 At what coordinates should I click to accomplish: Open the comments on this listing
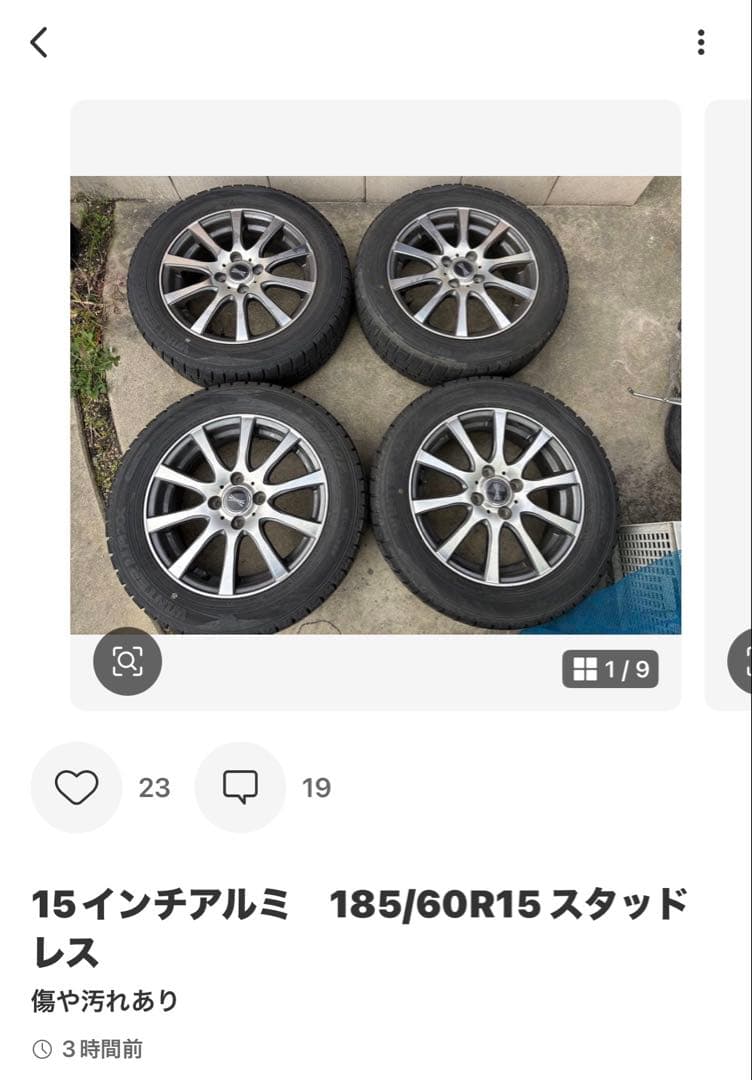[x=240, y=788]
